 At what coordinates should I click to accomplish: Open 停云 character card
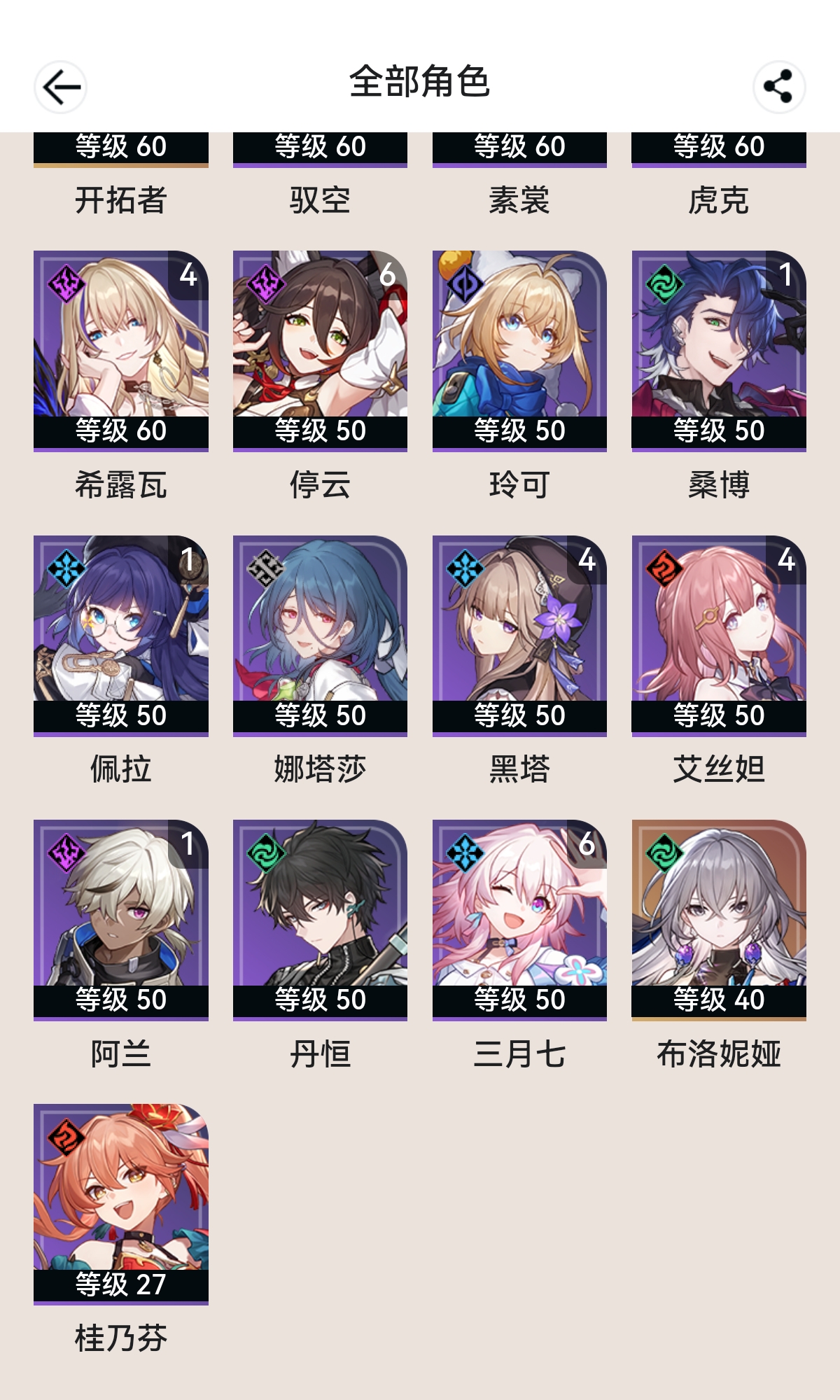[320, 350]
